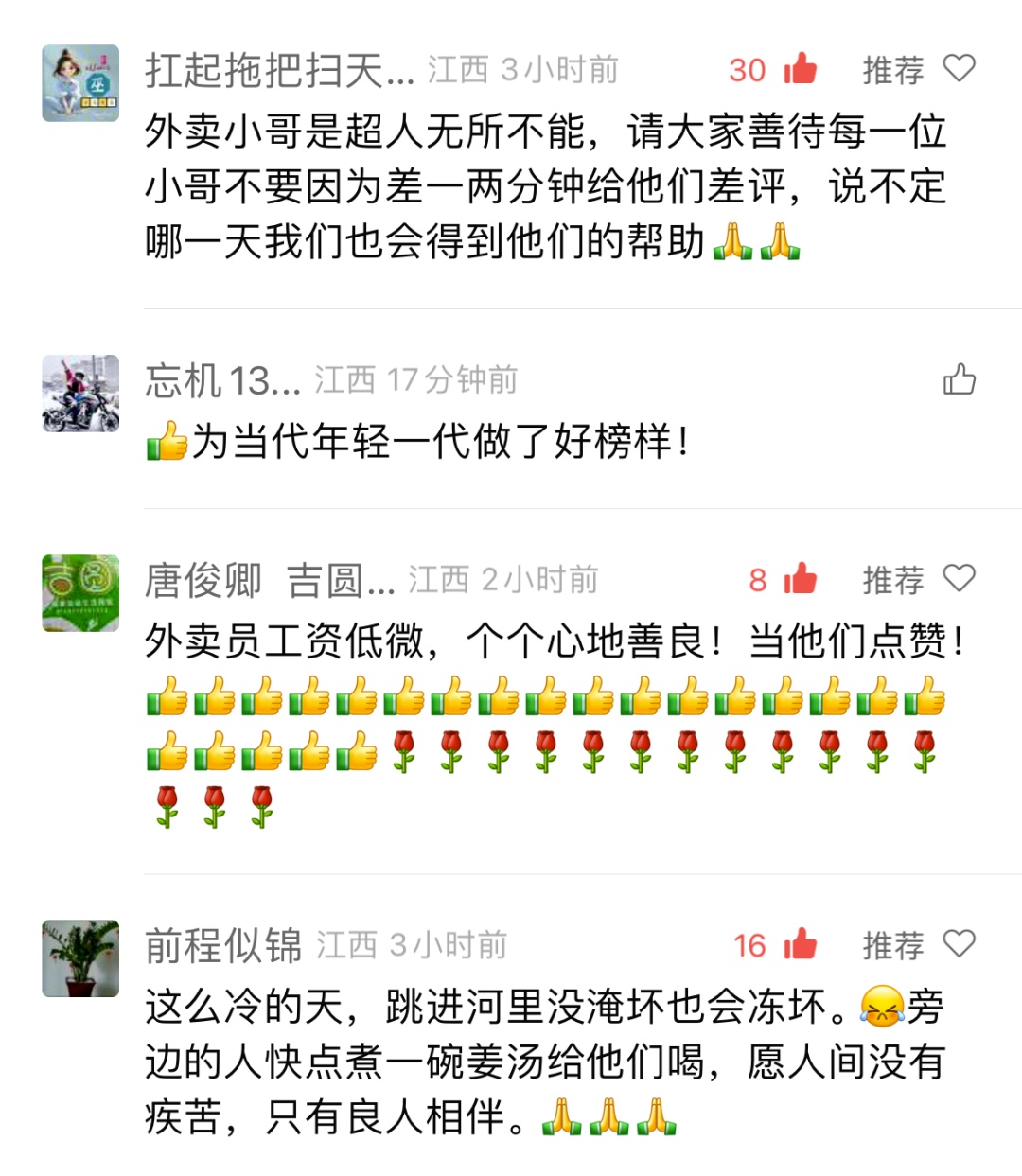
Task: Tap the like icon on 前程似锦's comment
Action: coord(801,943)
